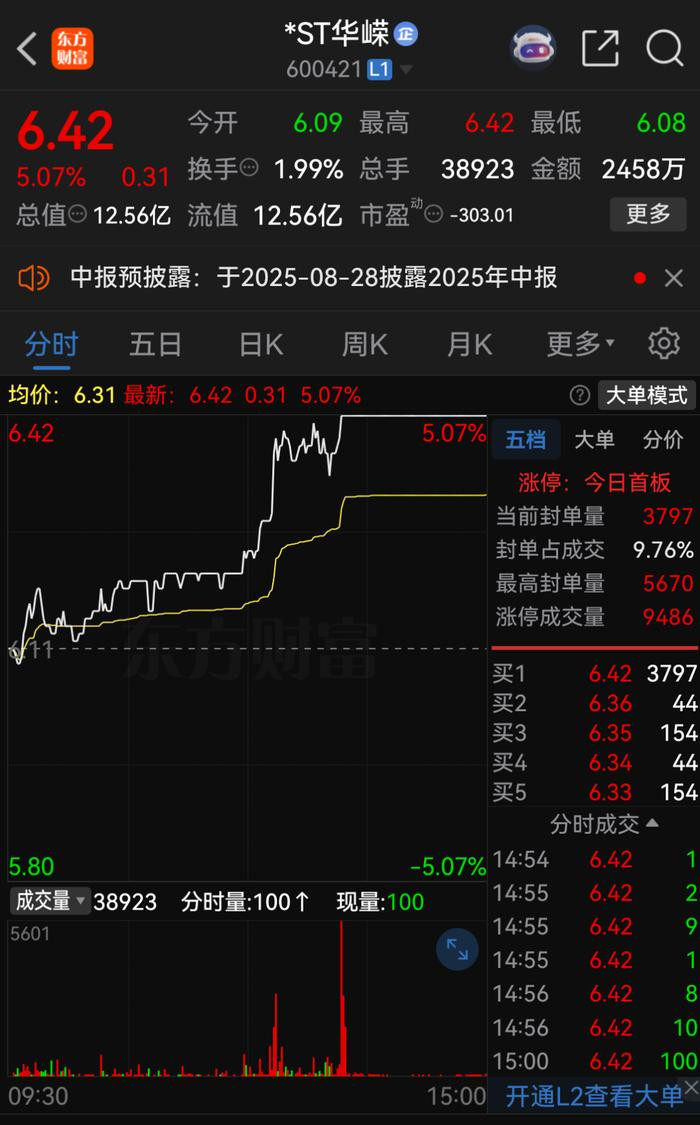Screen dimensions: 700x1125
Task: Dismiss the 中报预披露 announcement banner
Action: (x=673, y=278)
